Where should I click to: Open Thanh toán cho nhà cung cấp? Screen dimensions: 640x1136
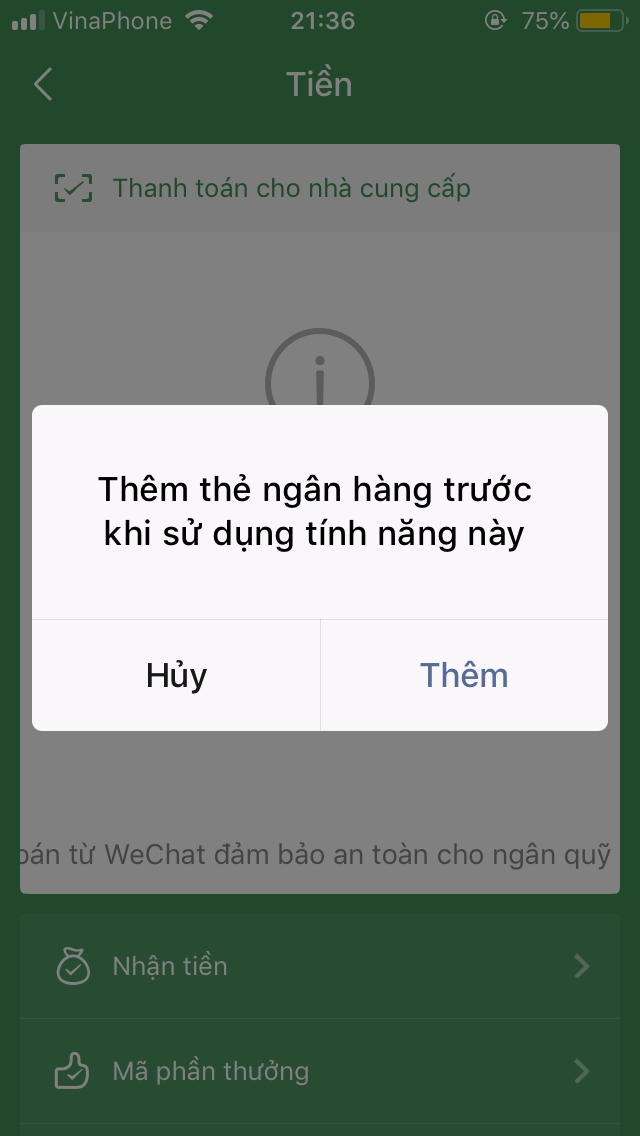[290, 188]
